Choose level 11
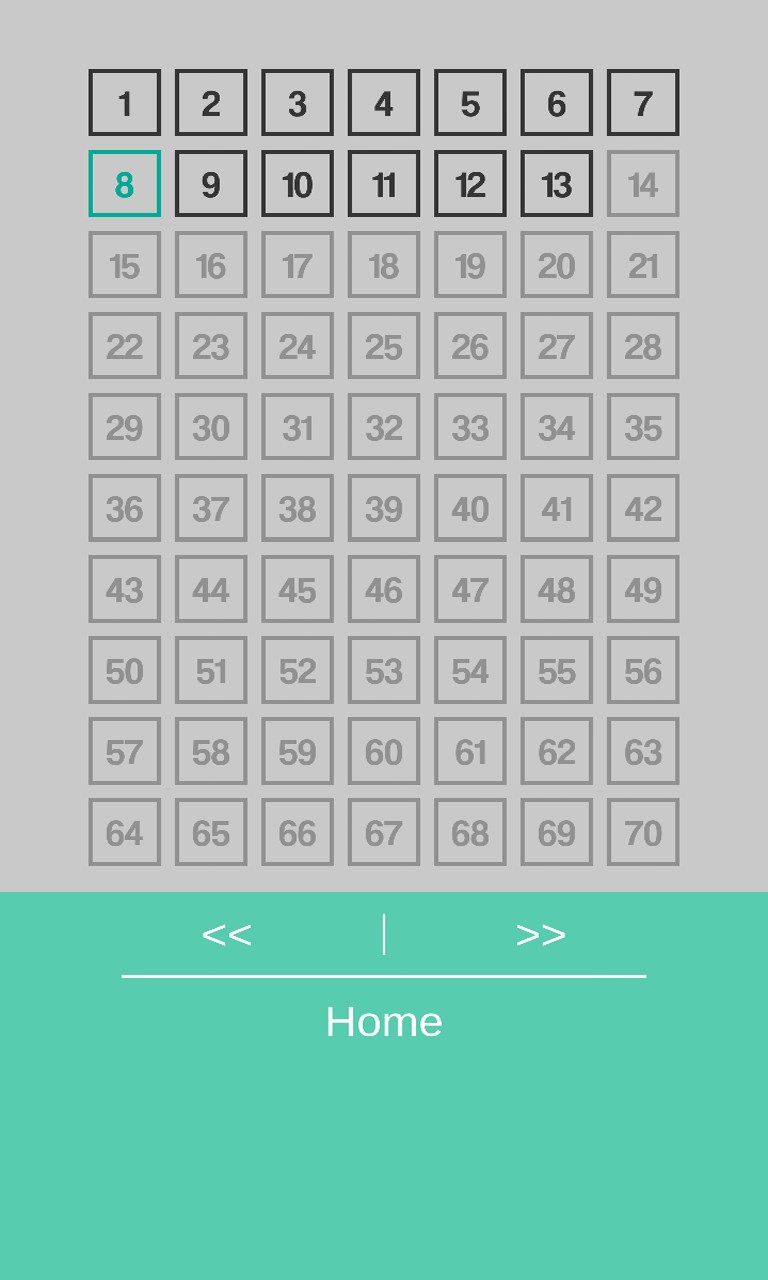Screen dimensions: 768x1280 pos(384,184)
